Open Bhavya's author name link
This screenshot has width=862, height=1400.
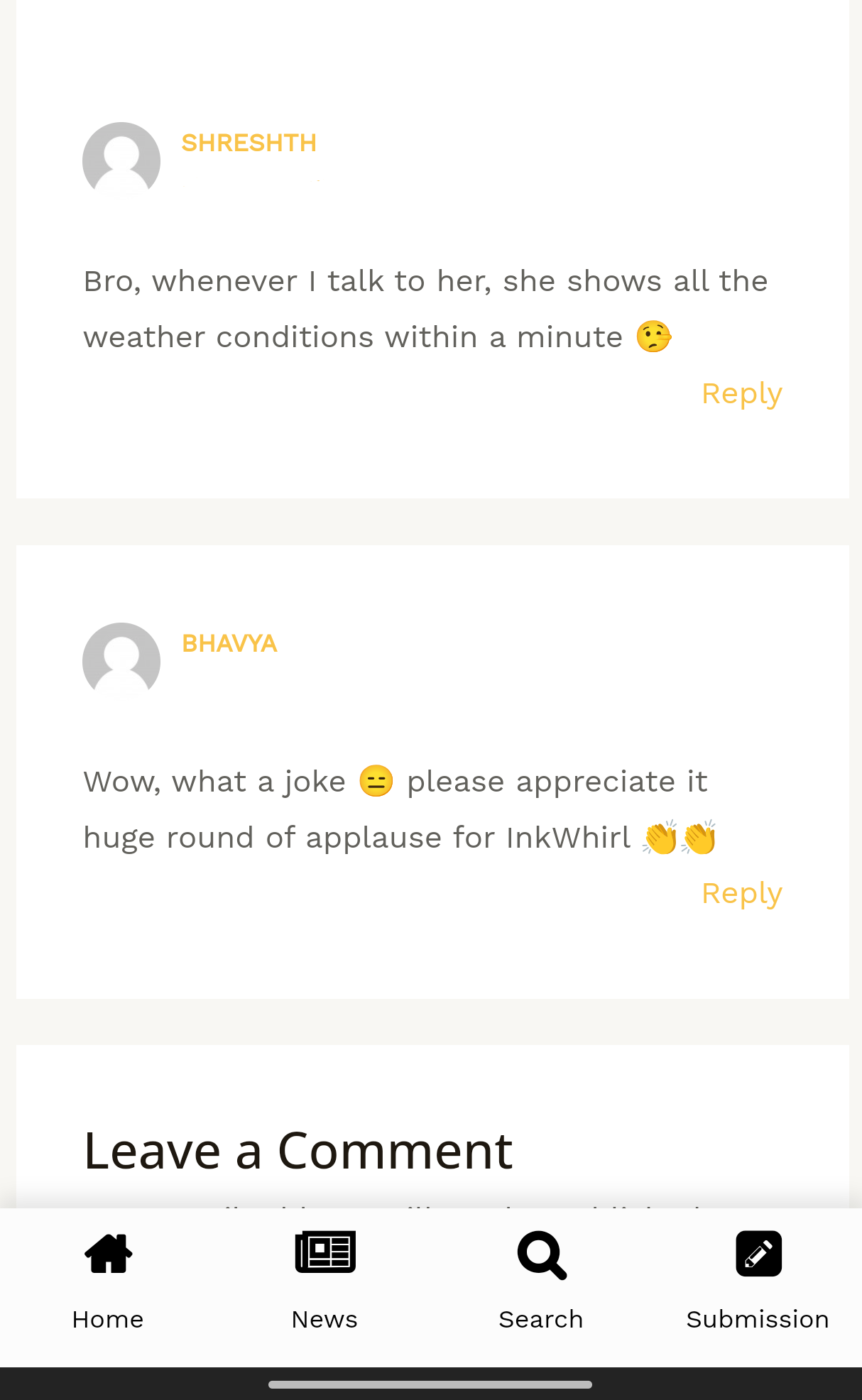[x=229, y=643]
